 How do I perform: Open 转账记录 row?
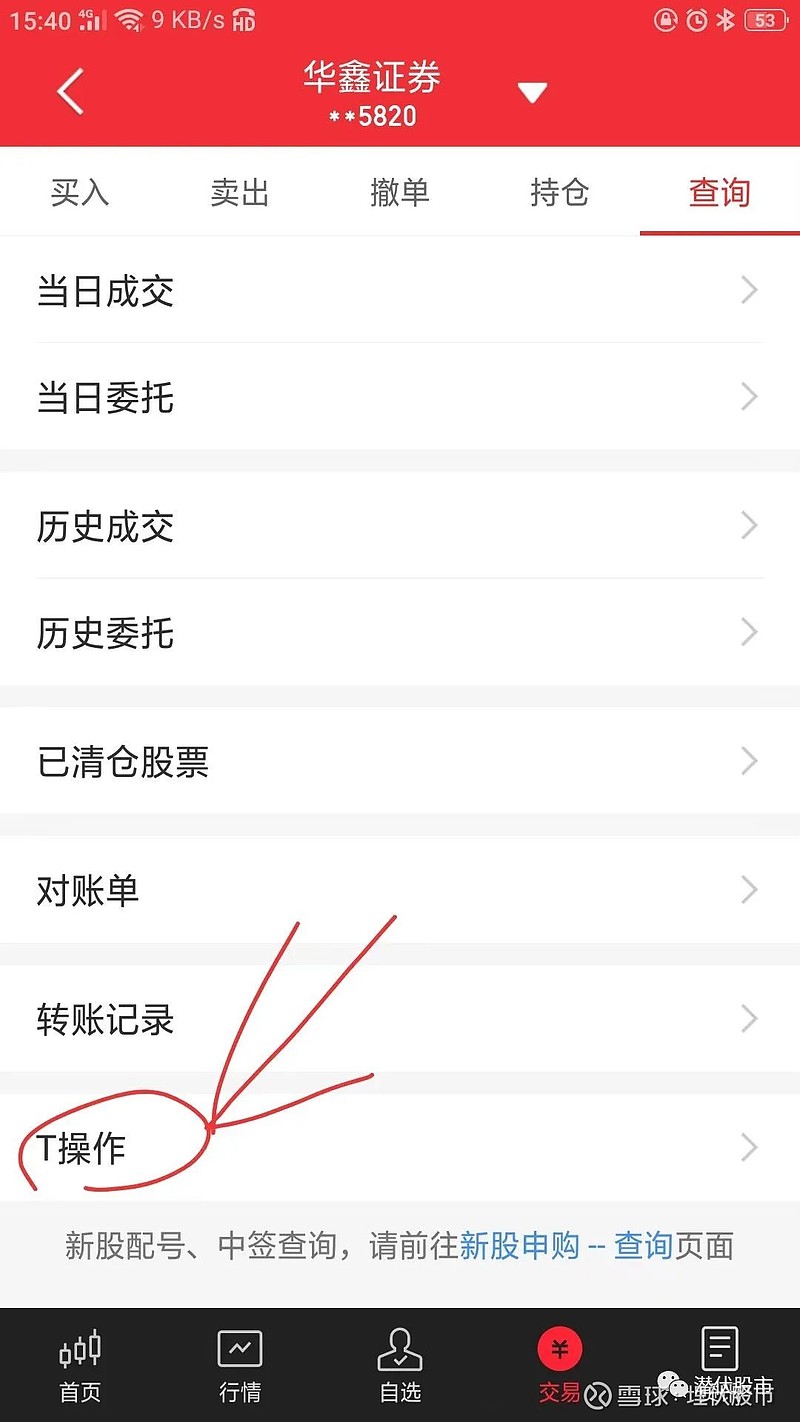pos(400,1018)
